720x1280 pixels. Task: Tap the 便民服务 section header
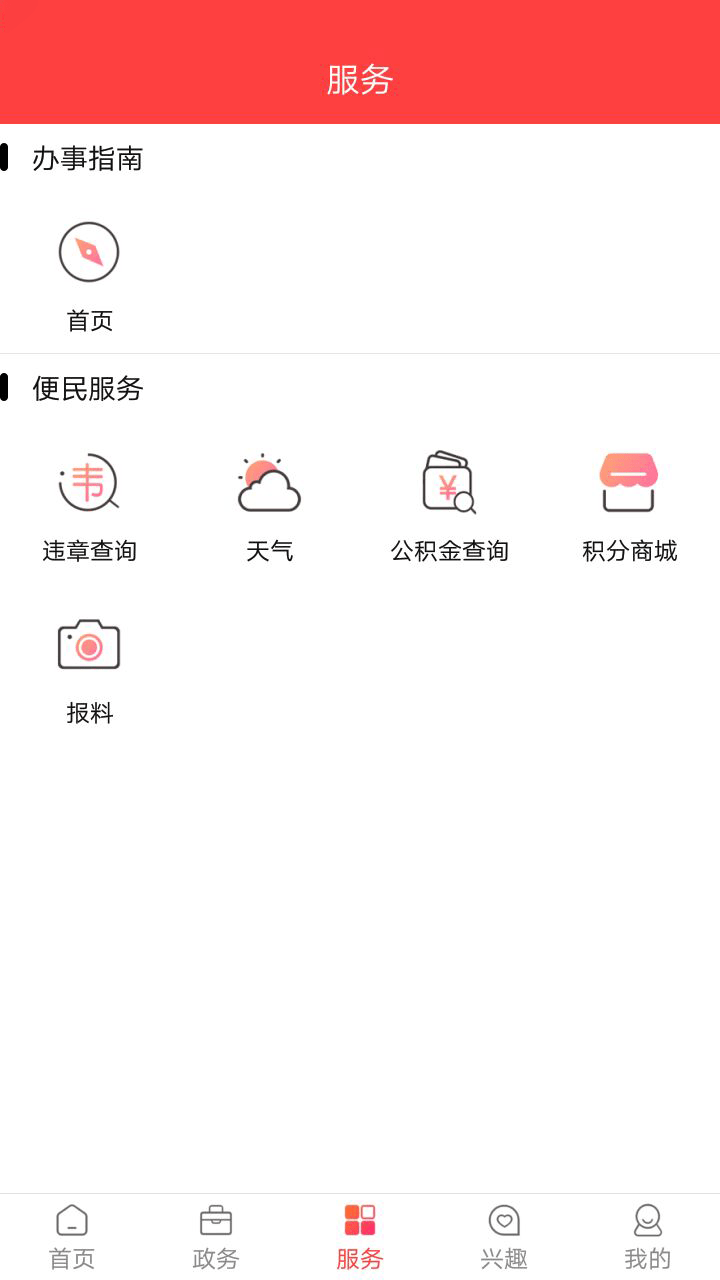tap(87, 389)
